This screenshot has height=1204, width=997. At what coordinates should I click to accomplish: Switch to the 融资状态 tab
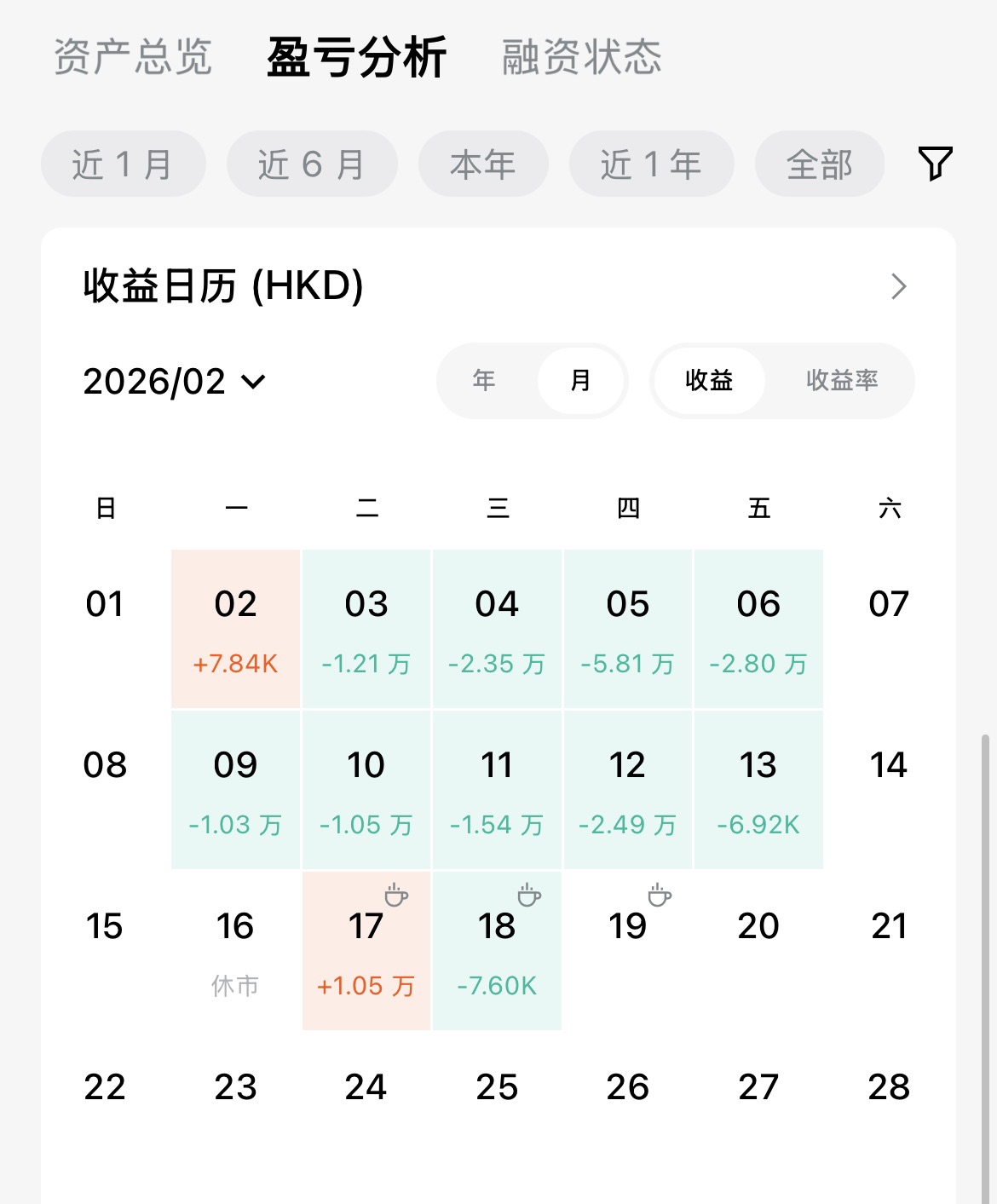(x=581, y=58)
